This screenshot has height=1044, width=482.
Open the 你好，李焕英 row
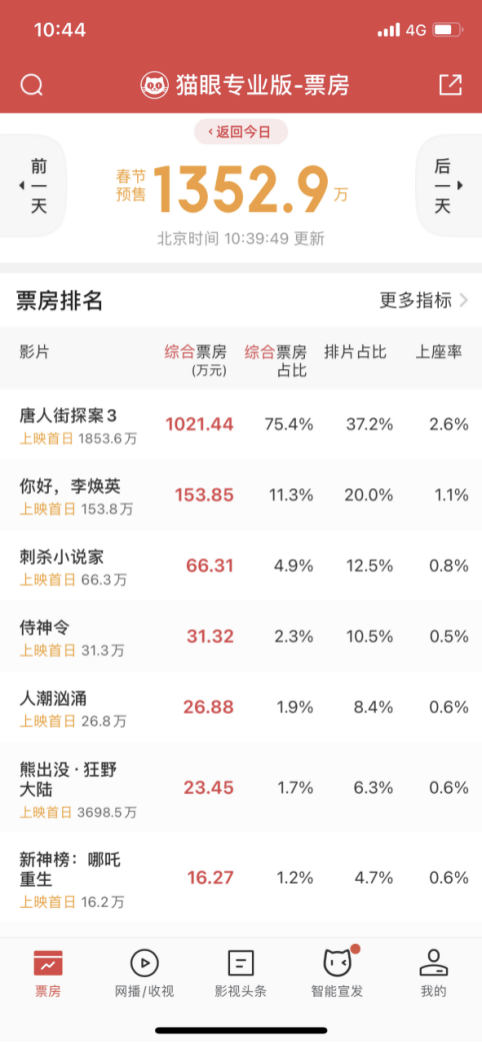241,495
